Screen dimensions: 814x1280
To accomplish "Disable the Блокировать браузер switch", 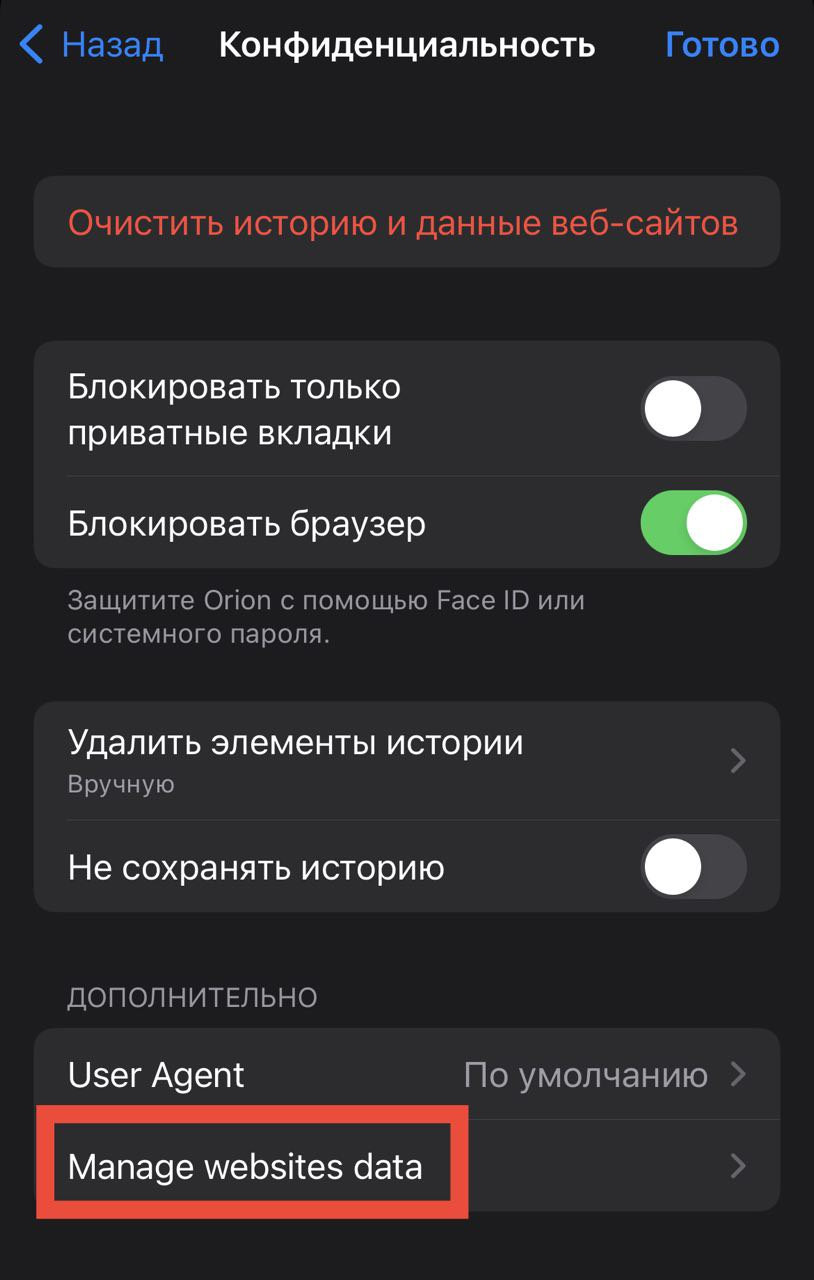I will pos(693,523).
